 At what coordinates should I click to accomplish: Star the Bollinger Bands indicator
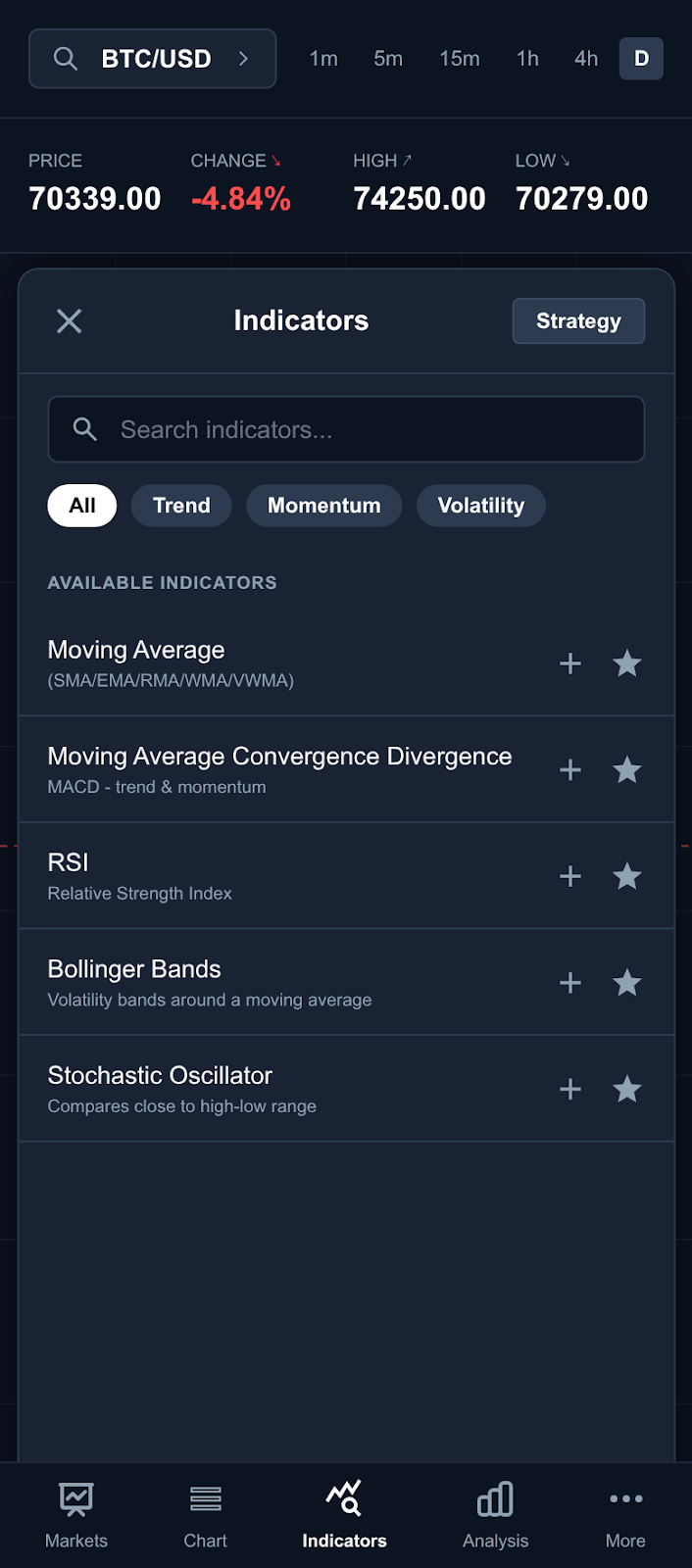627,983
